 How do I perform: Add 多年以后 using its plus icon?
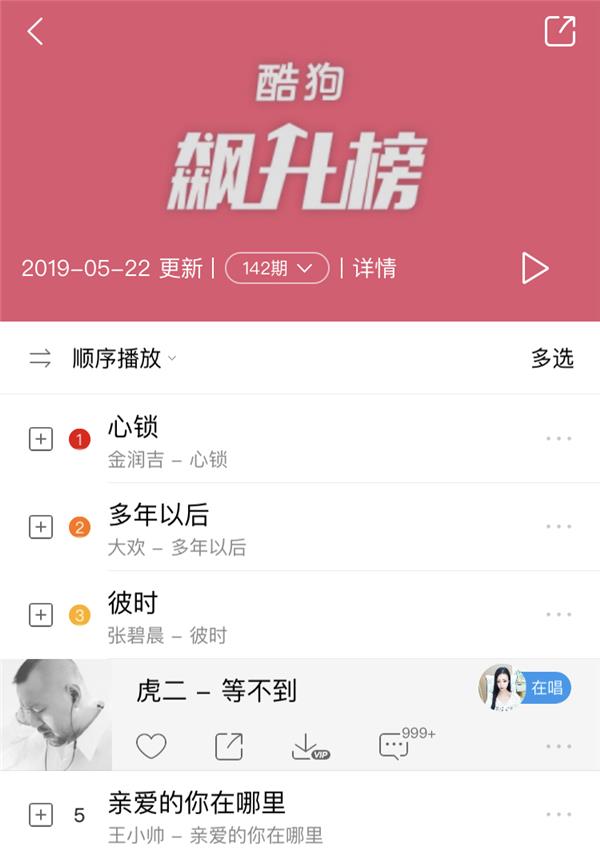pos(40,527)
